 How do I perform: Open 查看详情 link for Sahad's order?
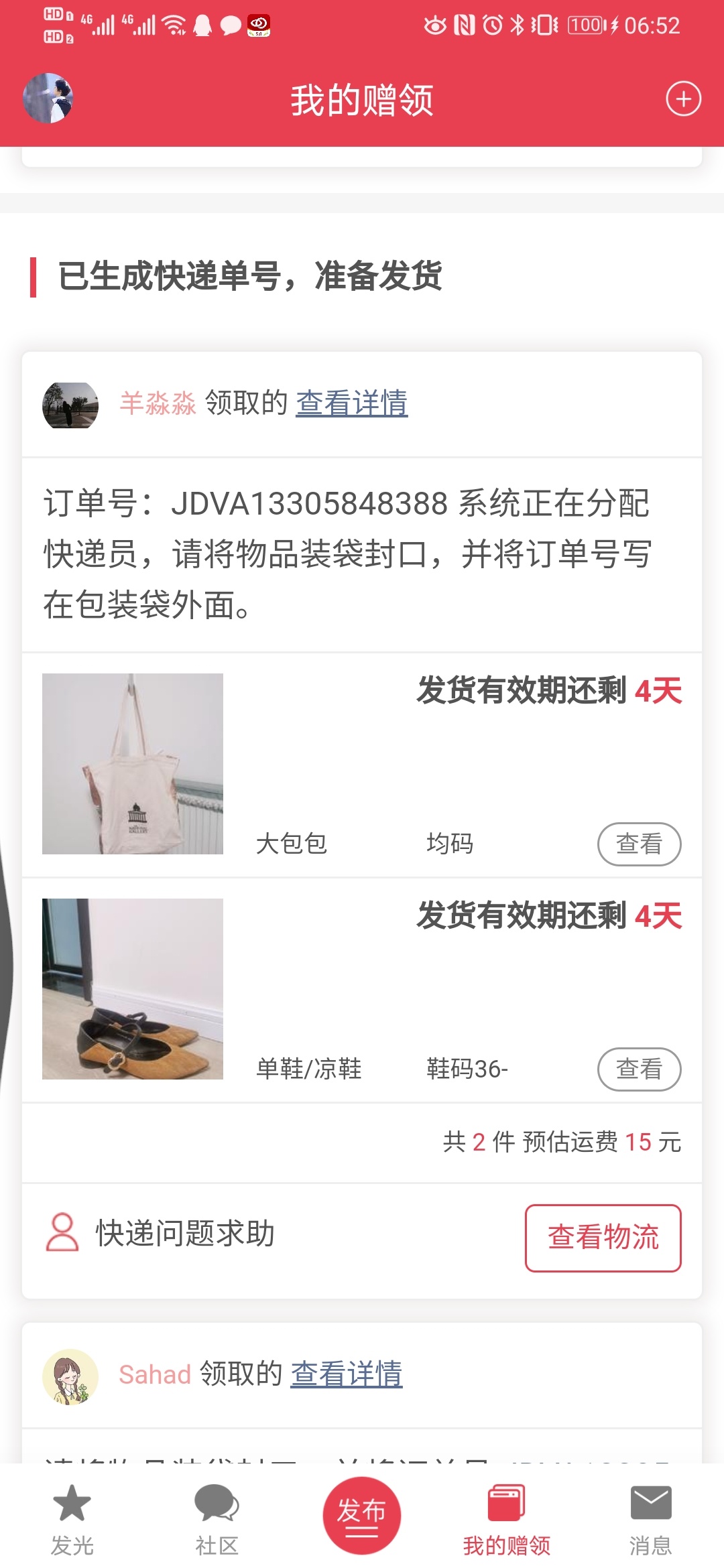(346, 1374)
